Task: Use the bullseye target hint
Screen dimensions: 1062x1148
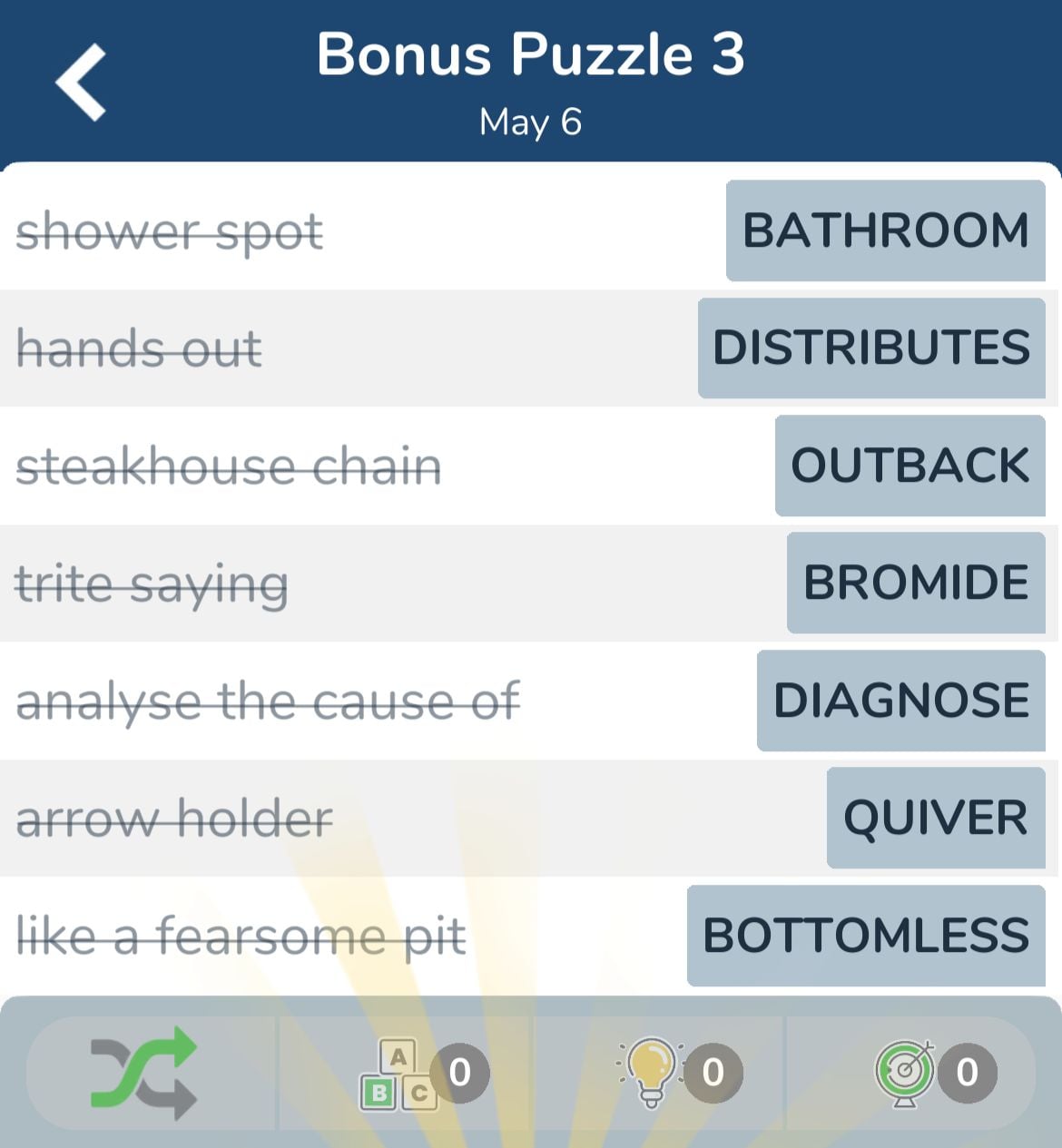Action: coord(905,1073)
